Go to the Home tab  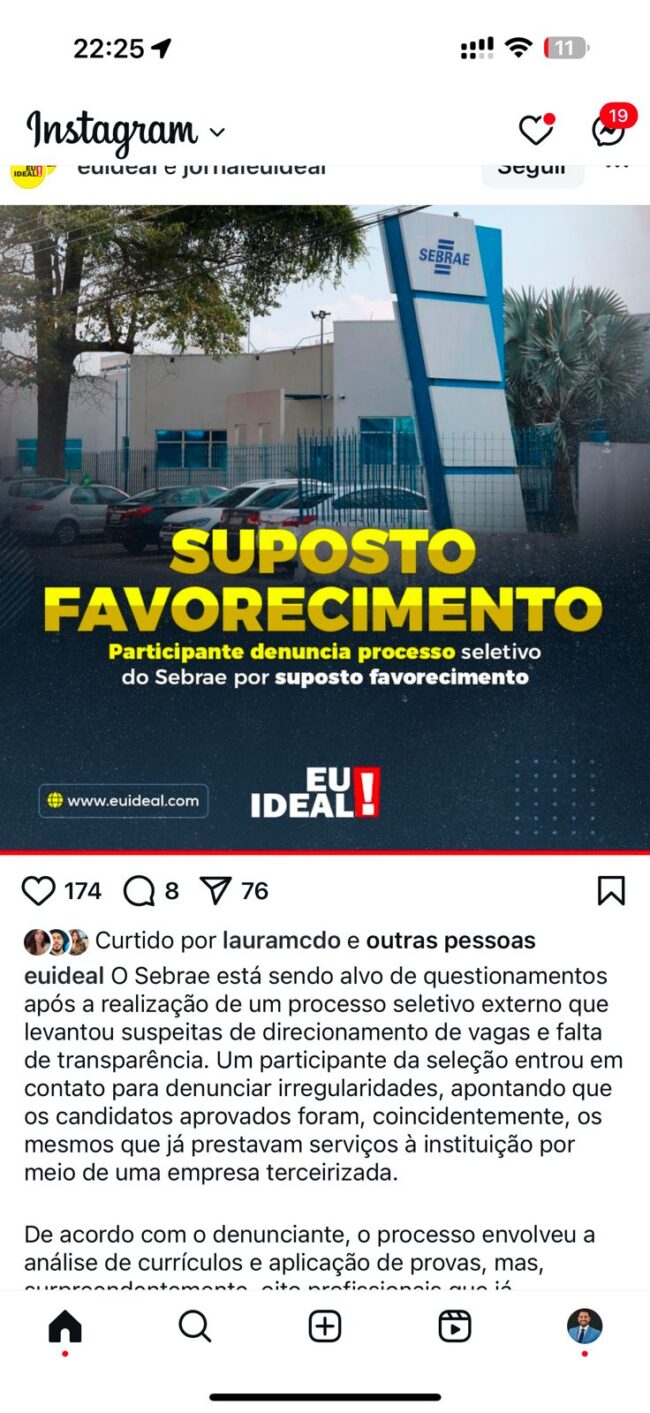click(65, 1326)
